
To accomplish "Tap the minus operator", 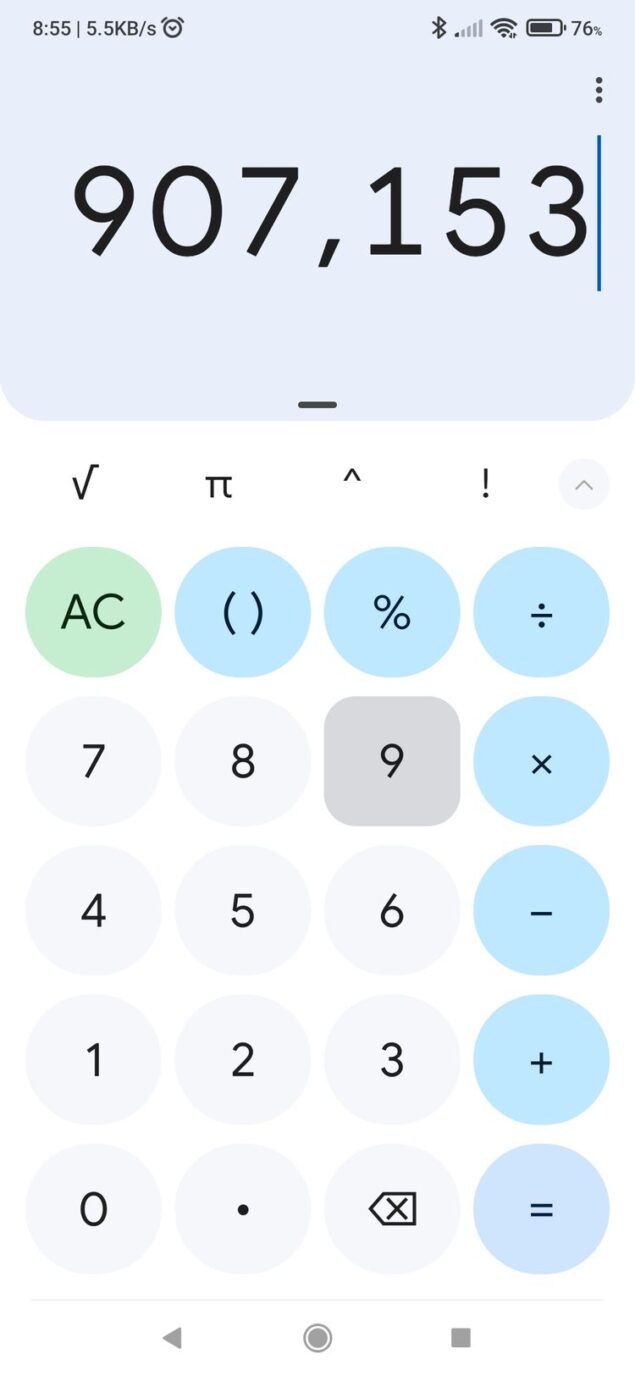I will coord(541,911).
